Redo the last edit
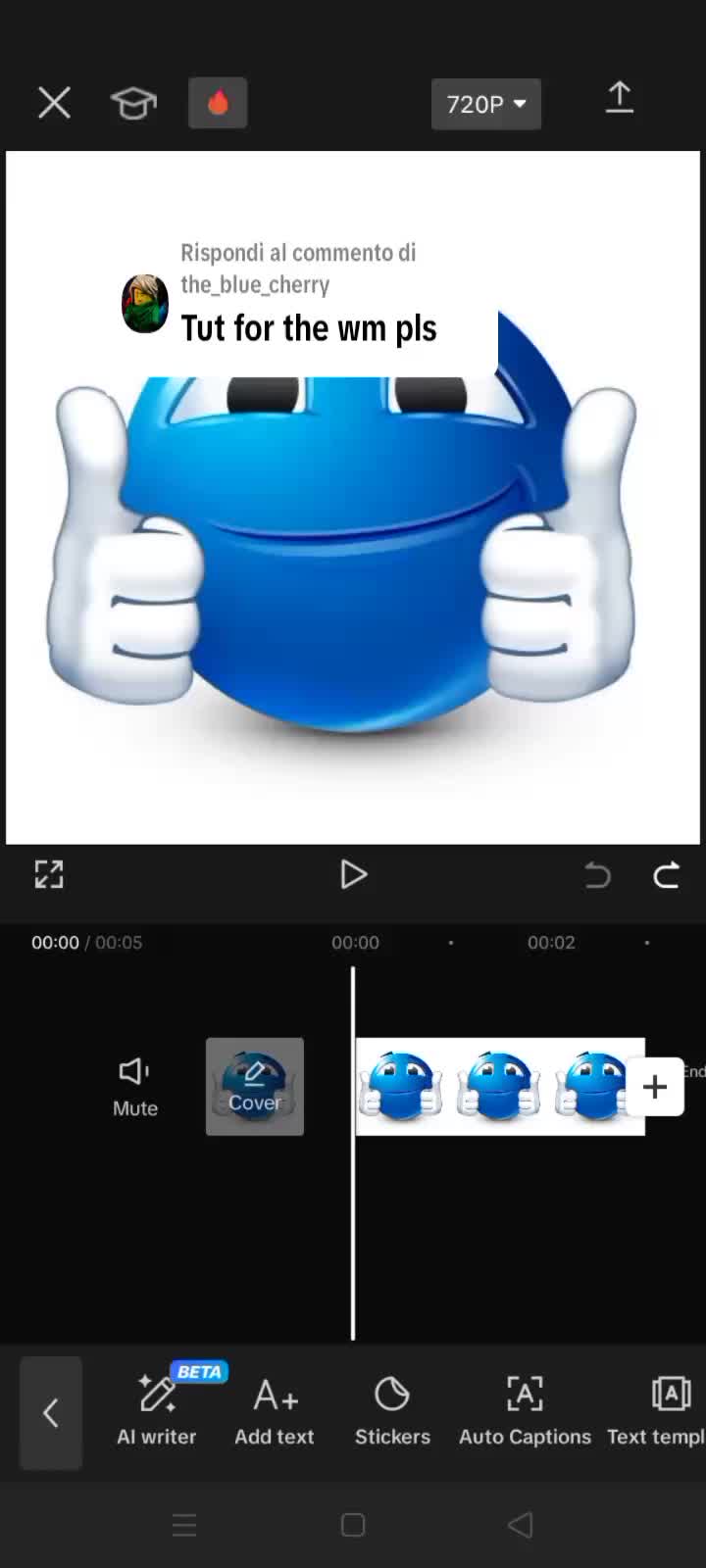The width and height of the screenshot is (706, 1568). click(x=667, y=874)
